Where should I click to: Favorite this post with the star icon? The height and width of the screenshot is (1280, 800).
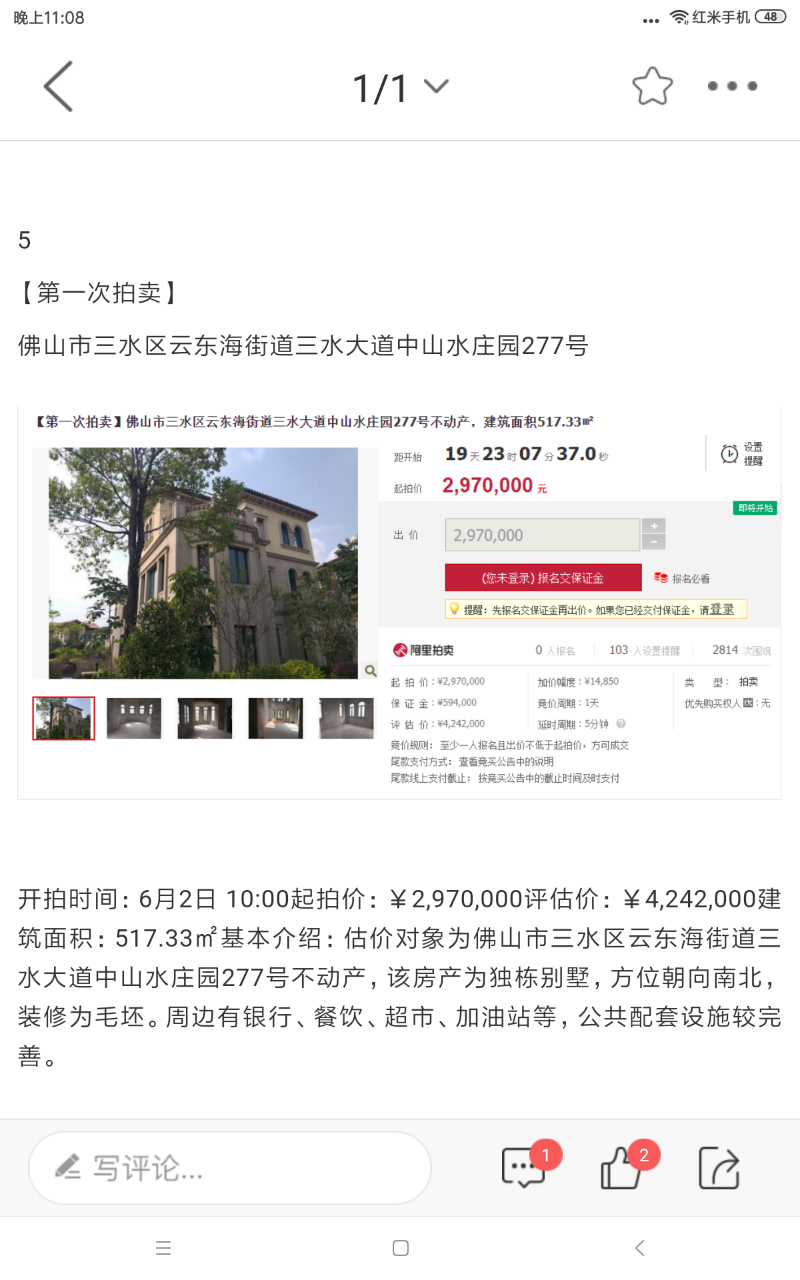[652, 87]
